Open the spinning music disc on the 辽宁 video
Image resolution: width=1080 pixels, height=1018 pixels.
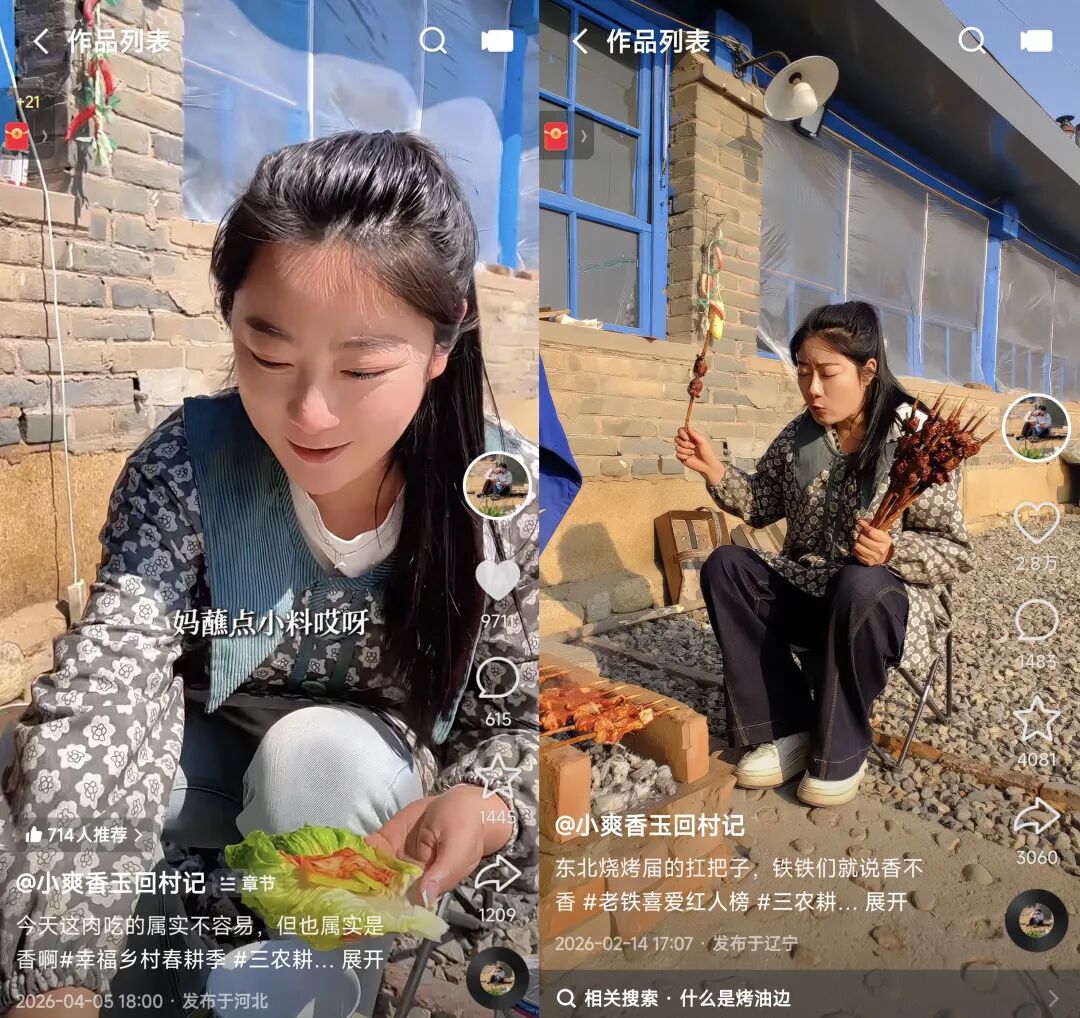point(1036,919)
